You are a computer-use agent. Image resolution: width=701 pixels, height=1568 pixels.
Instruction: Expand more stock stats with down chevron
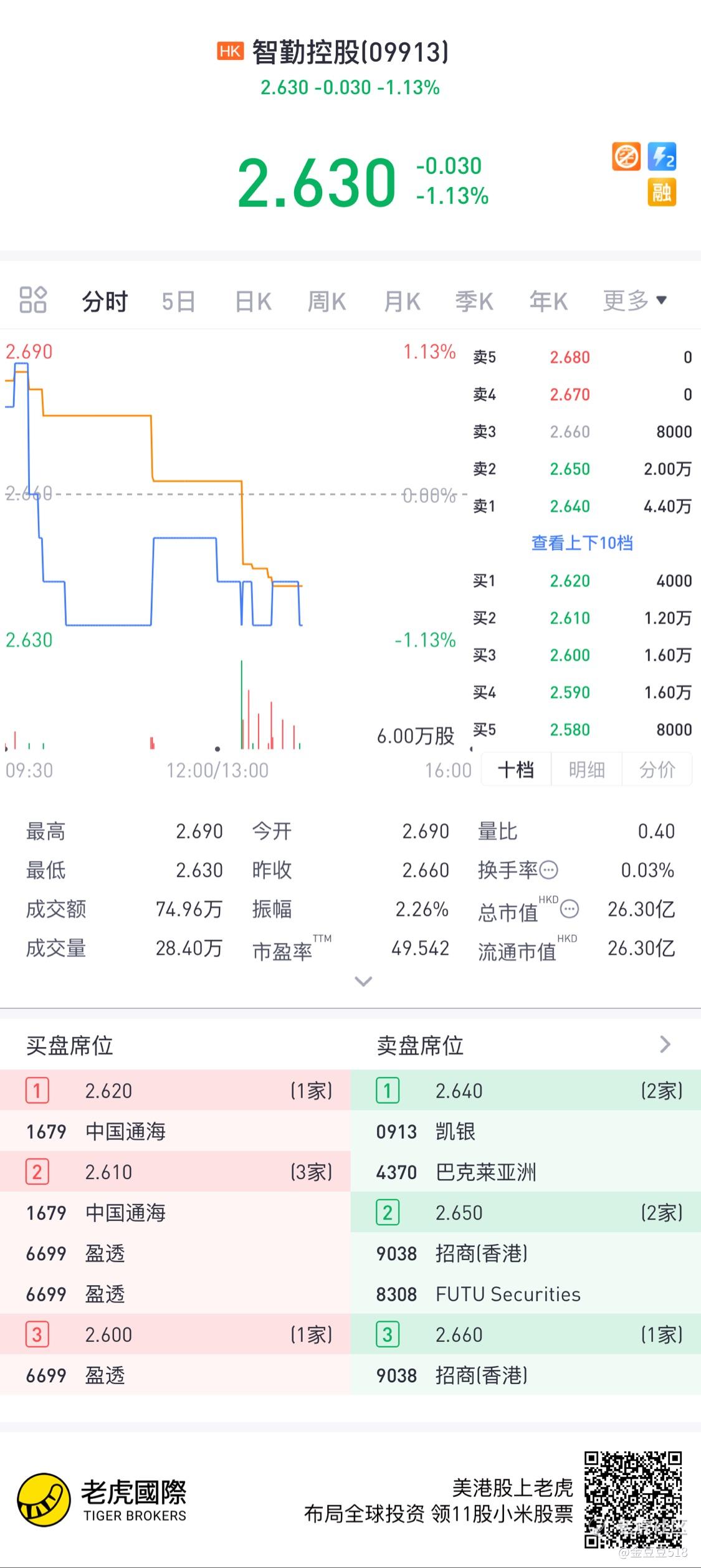point(363,982)
